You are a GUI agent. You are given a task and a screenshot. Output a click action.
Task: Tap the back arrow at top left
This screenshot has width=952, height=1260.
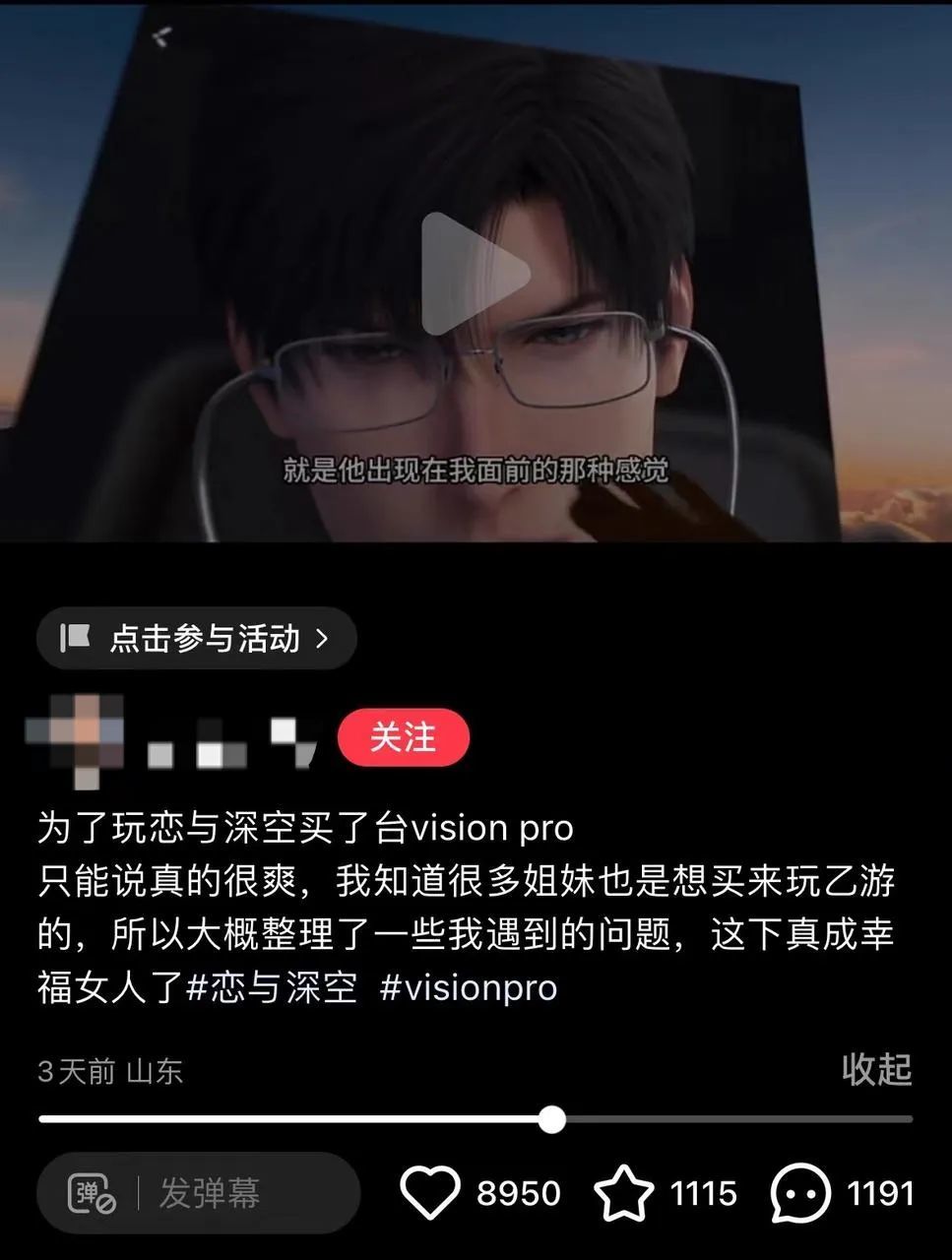click(162, 36)
